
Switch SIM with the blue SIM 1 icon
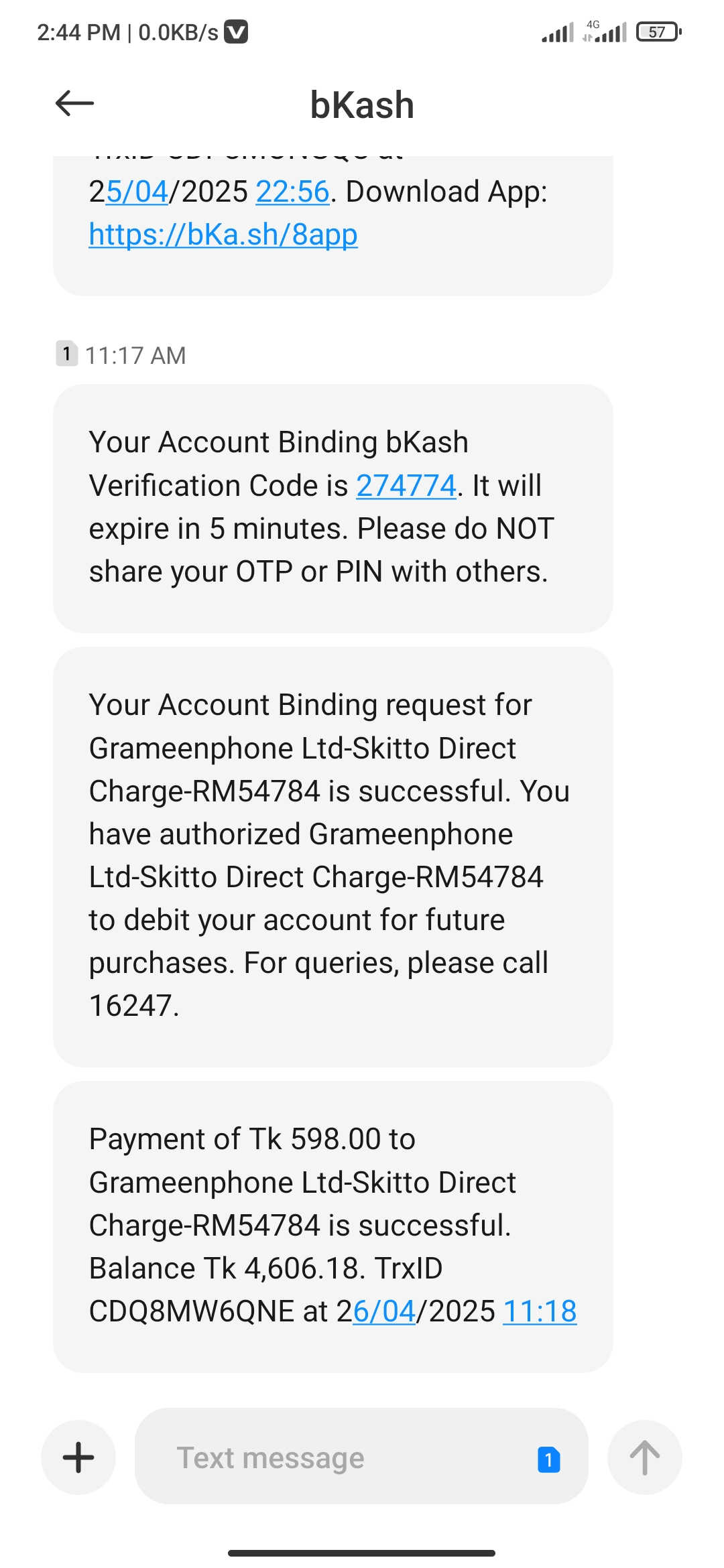pos(549,1459)
